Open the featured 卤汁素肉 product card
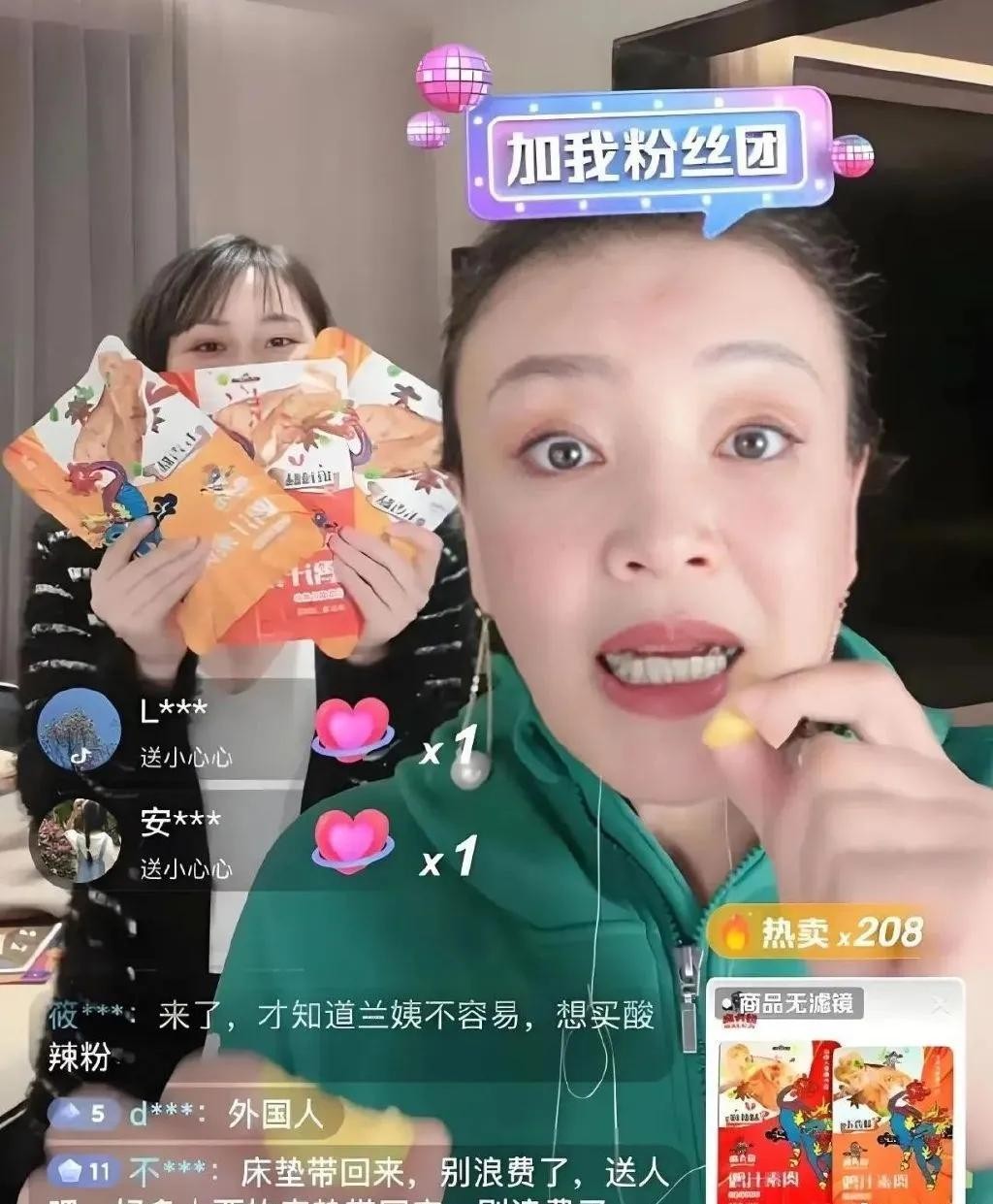The height and width of the screenshot is (1204, 993). (x=836, y=1116)
